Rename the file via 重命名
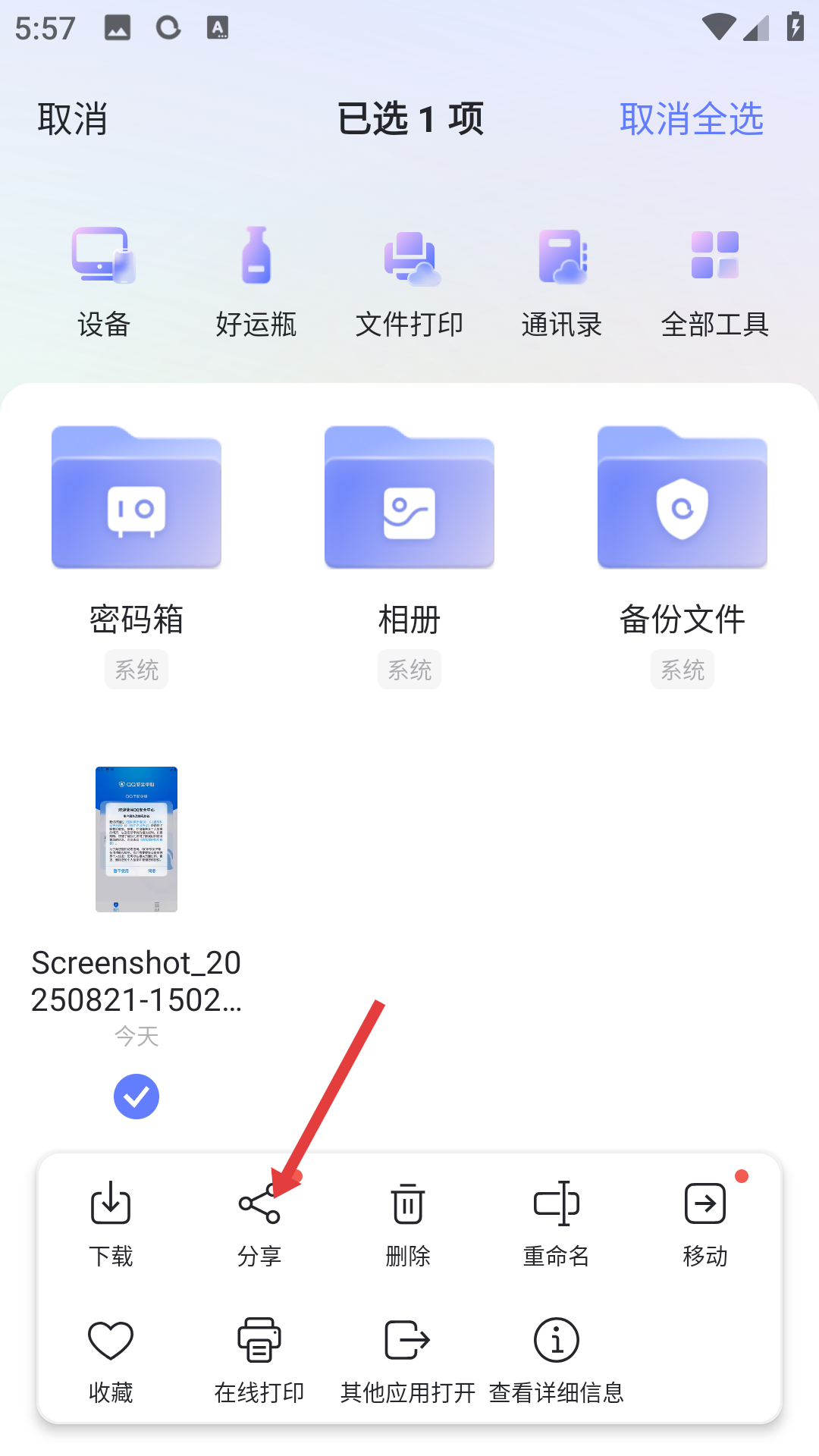819x1456 pixels. pos(557,1222)
